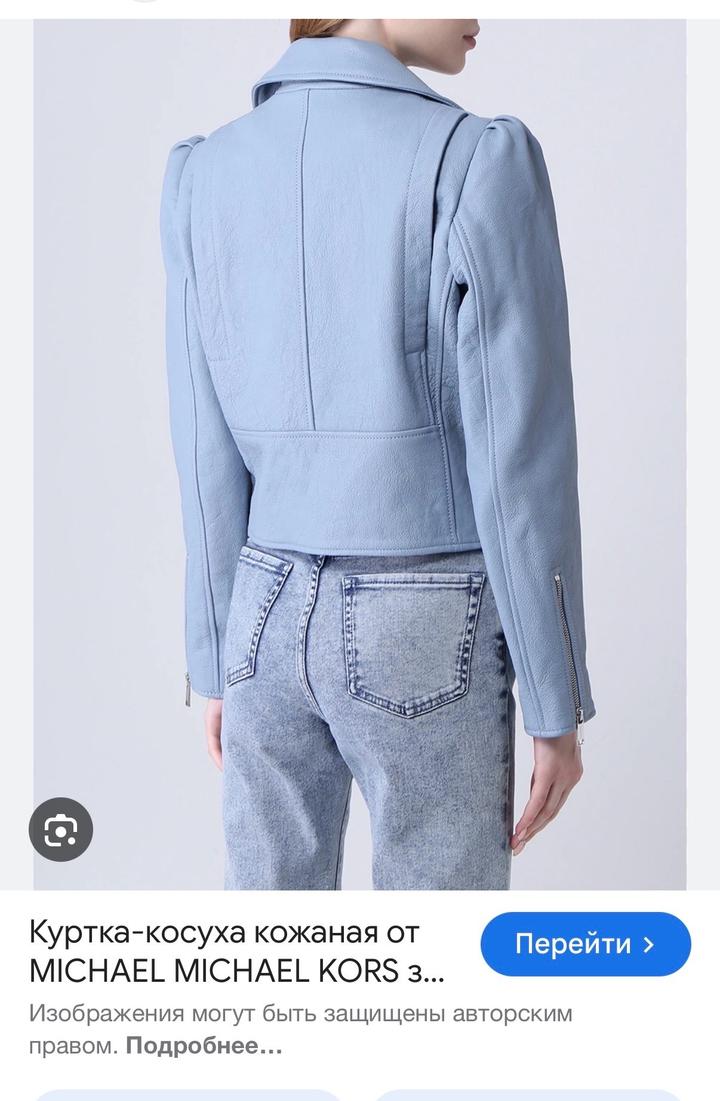Search this image with Google Lens
The image size is (720, 1101).
(x=61, y=829)
